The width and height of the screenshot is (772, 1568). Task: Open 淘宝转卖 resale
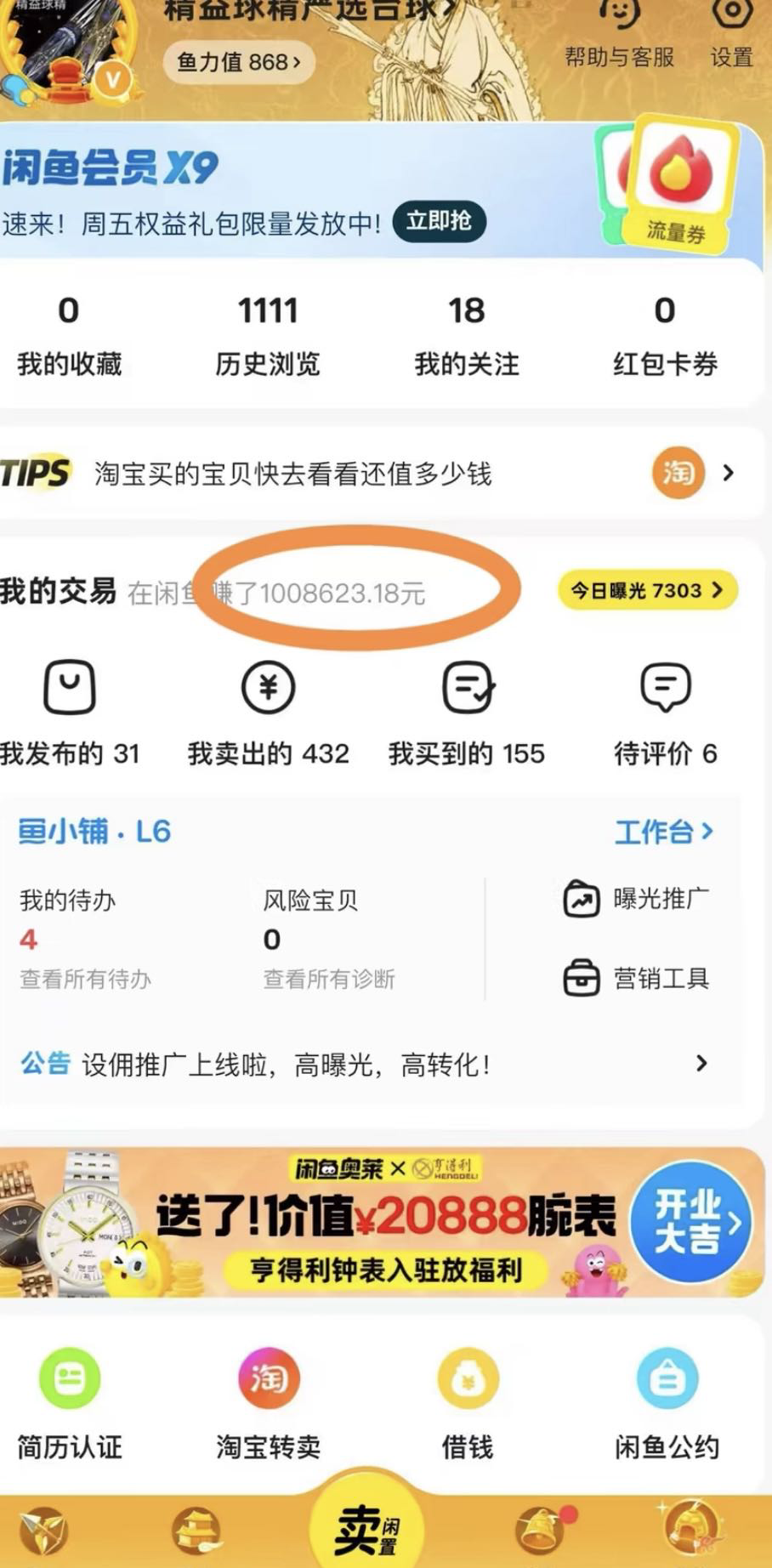pyautogui.click(x=268, y=1403)
